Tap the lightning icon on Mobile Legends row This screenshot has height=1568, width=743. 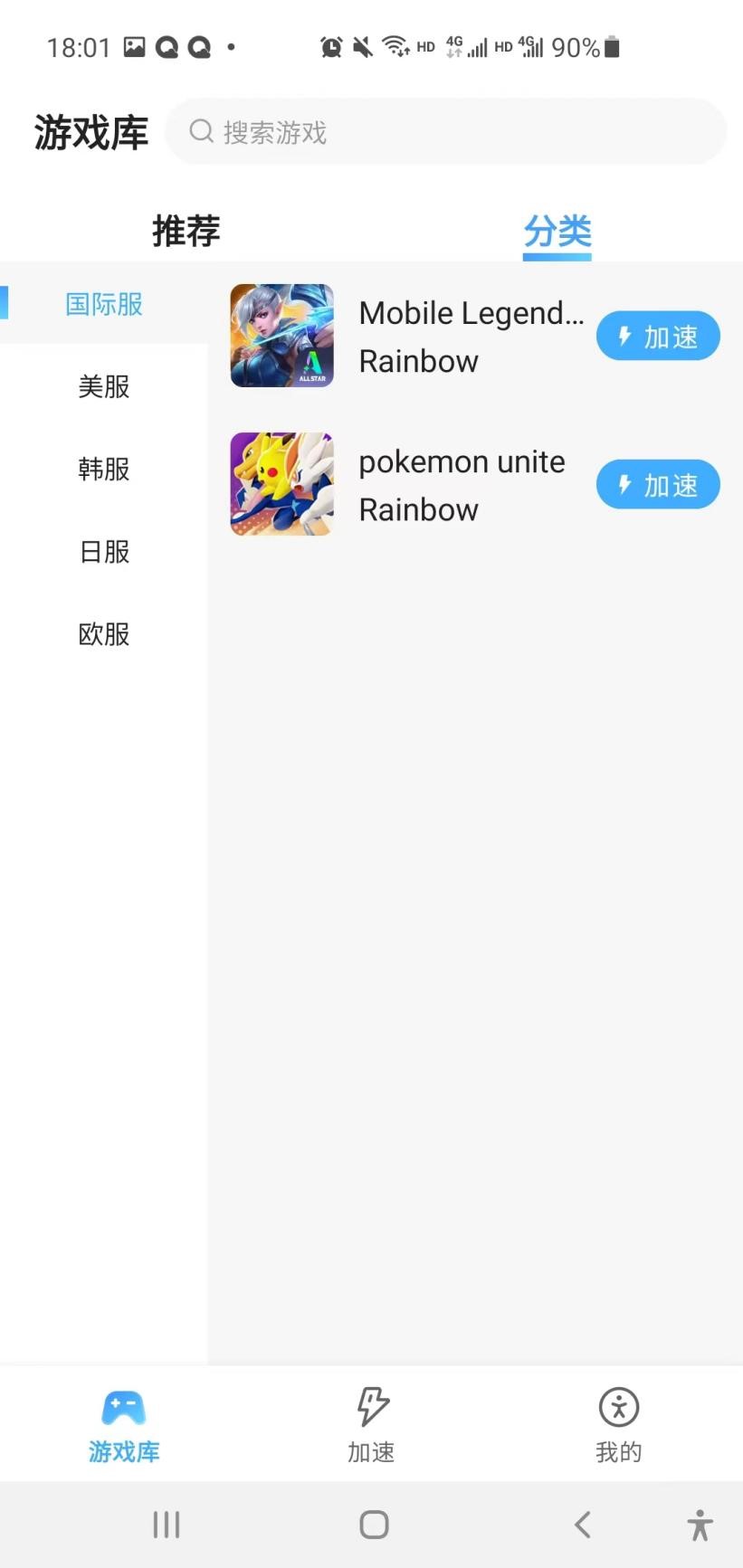624,335
